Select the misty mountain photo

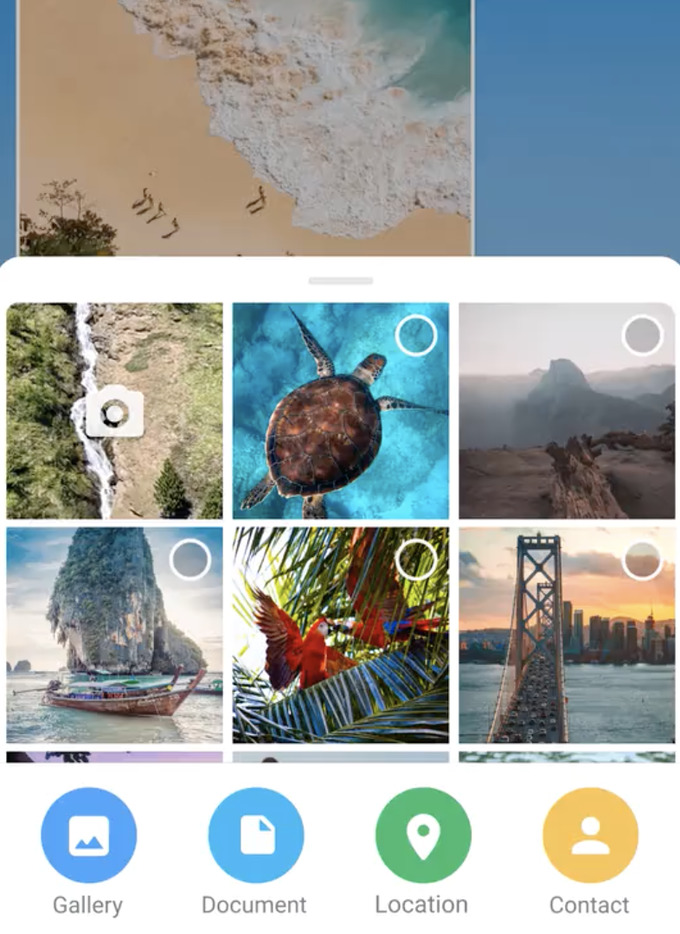642,336
